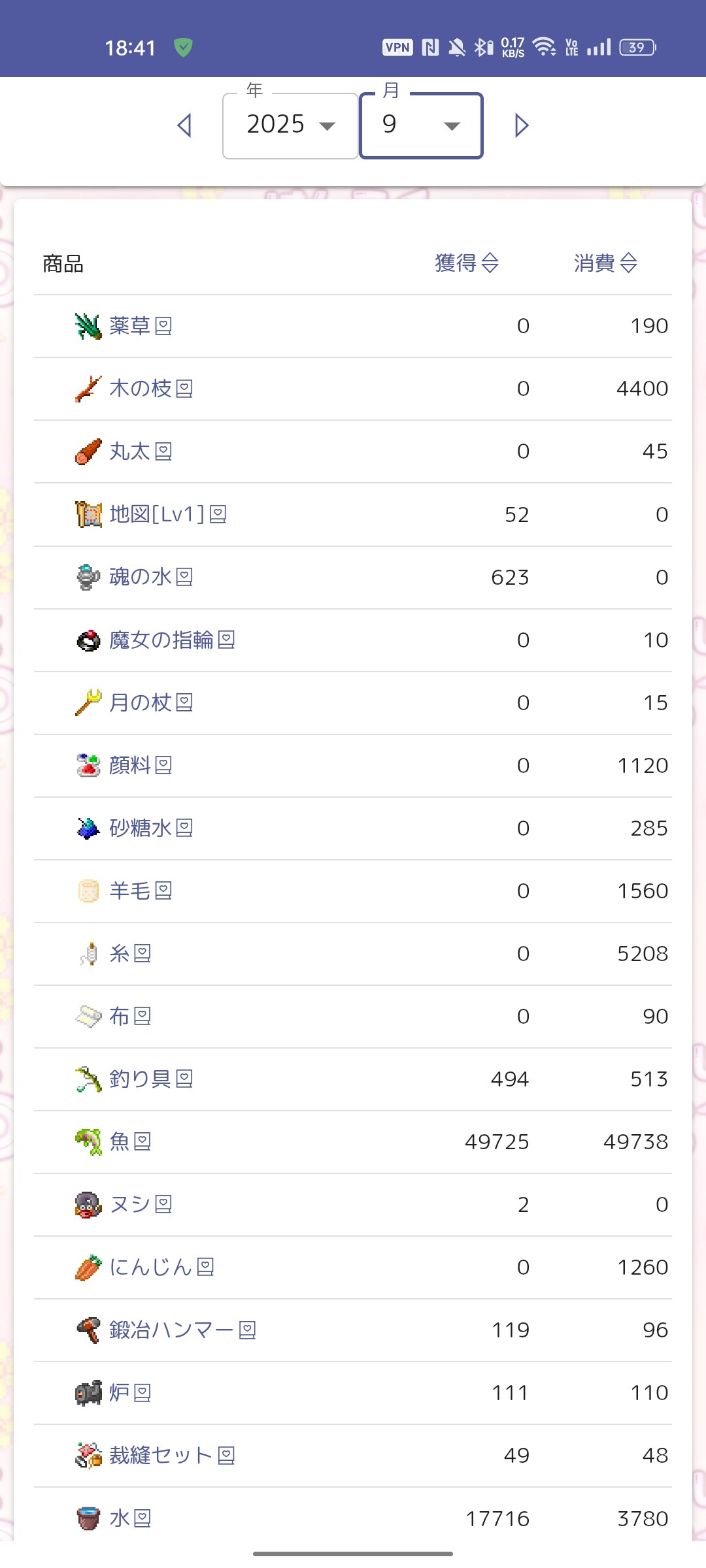Open the 砂糖水 item link
This screenshot has height=1568, width=706.
pos(141,828)
